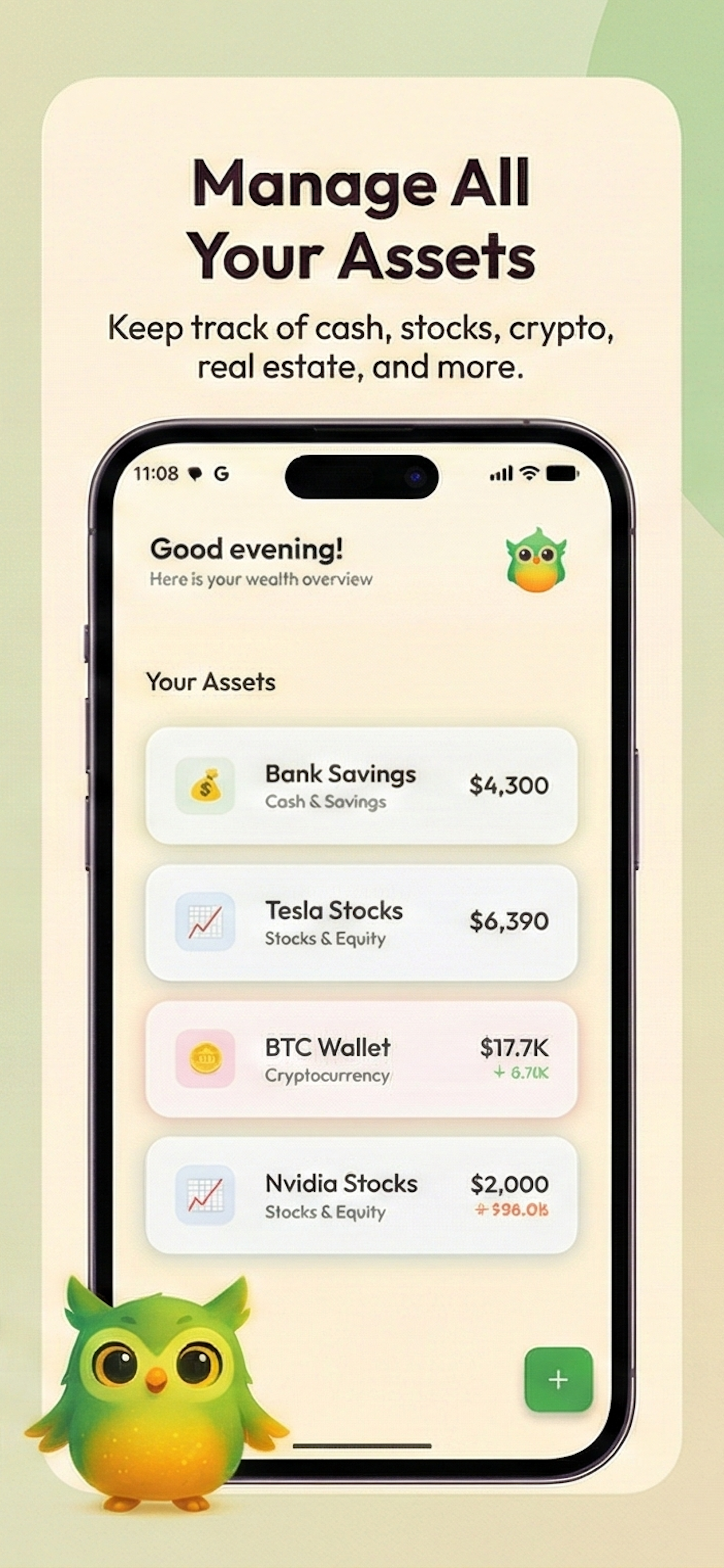The height and width of the screenshot is (1568, 724).
Task: Open the BTC Wallet details
Action: pos(362,1060)
